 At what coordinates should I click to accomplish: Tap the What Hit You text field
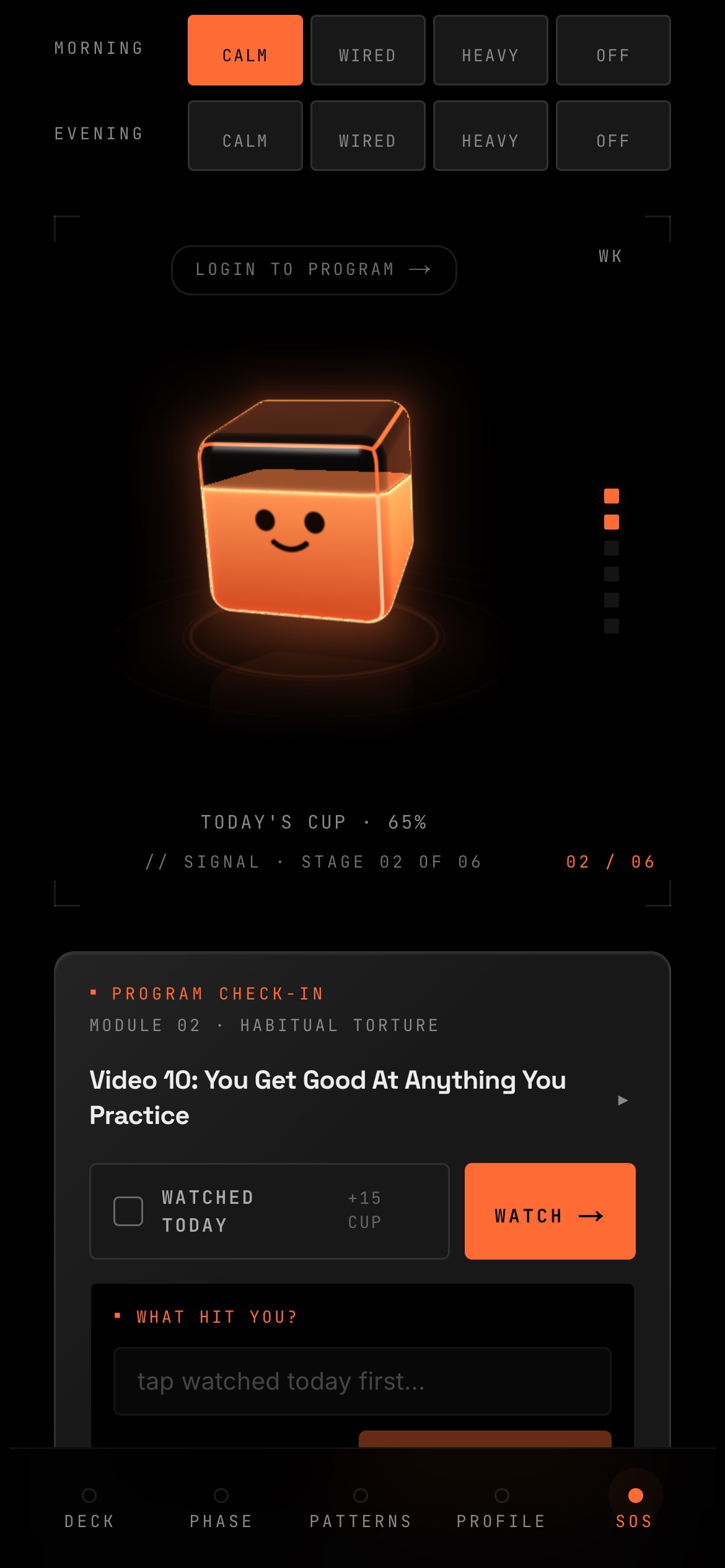point(362,1382)
